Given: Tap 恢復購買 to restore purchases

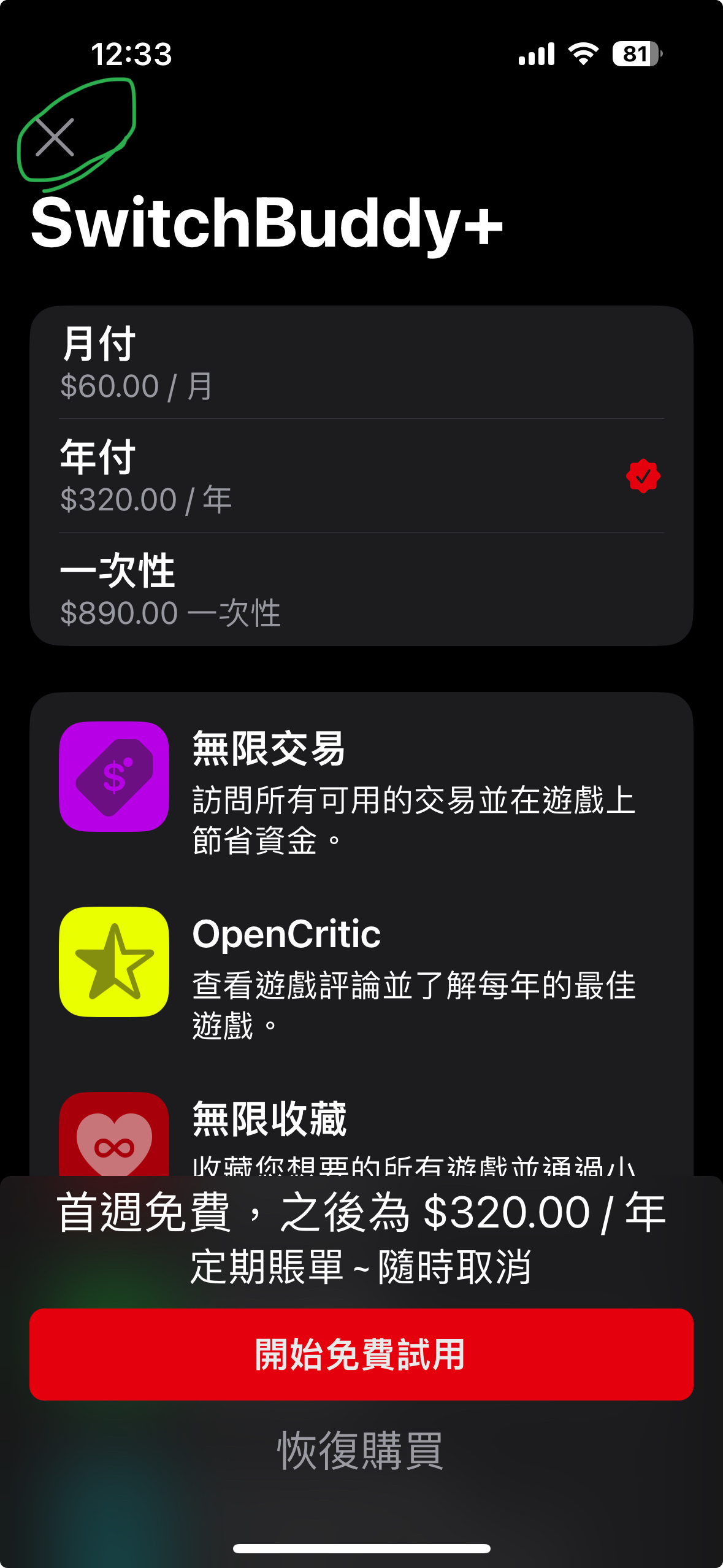Looking at the screenshot, I should pyautogui.click(x=361, y=1451).
